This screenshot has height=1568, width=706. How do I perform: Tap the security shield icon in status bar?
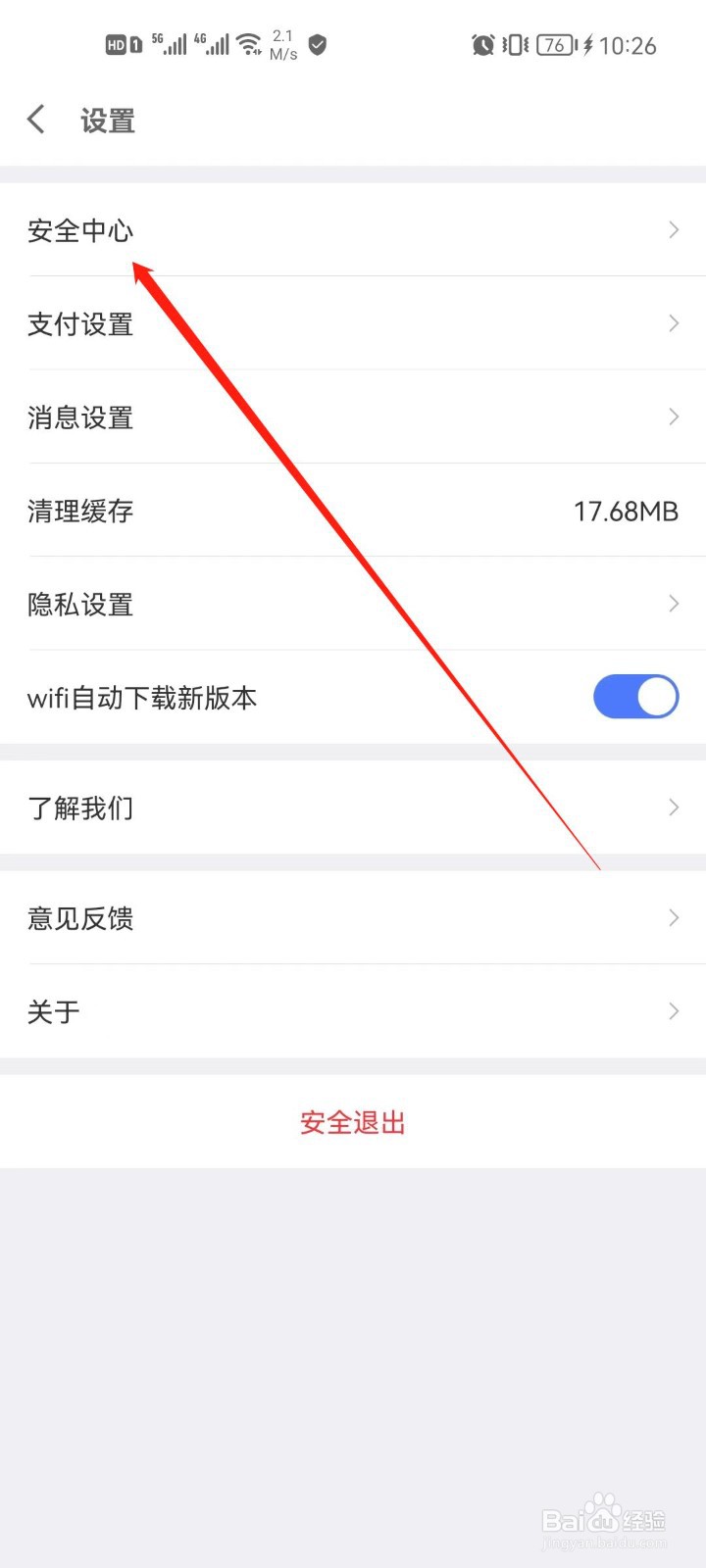coord(317,44)
